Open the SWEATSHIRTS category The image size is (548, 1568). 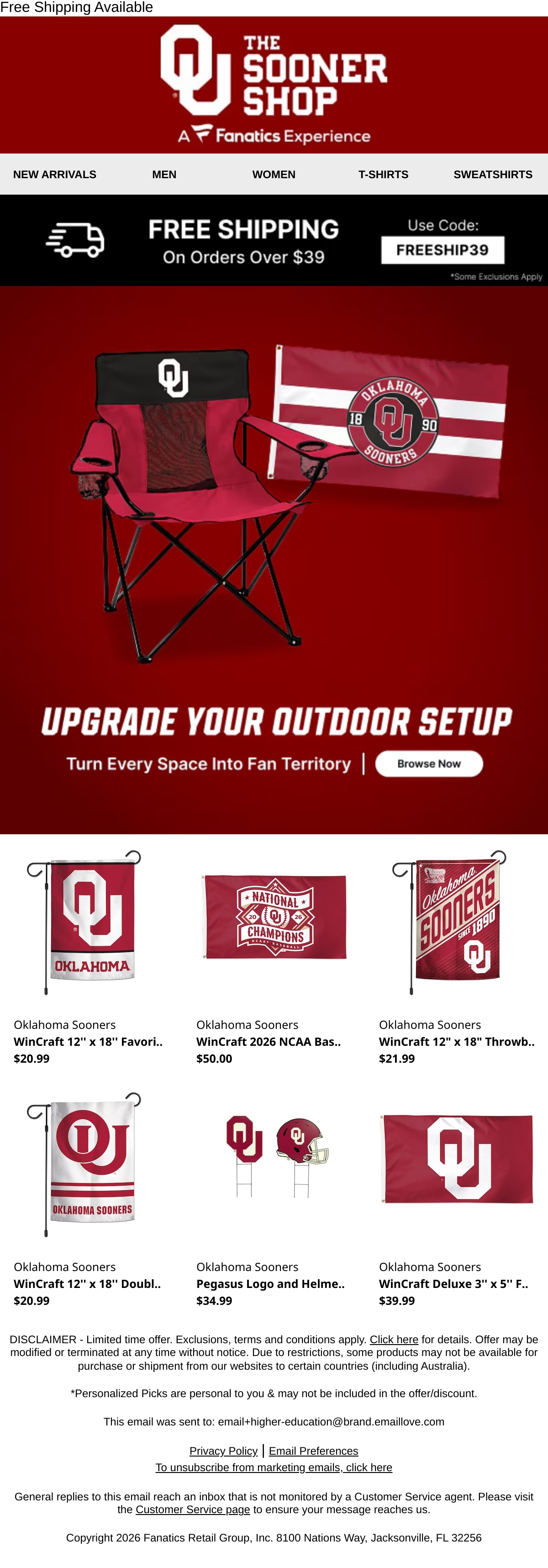(493, 174)
